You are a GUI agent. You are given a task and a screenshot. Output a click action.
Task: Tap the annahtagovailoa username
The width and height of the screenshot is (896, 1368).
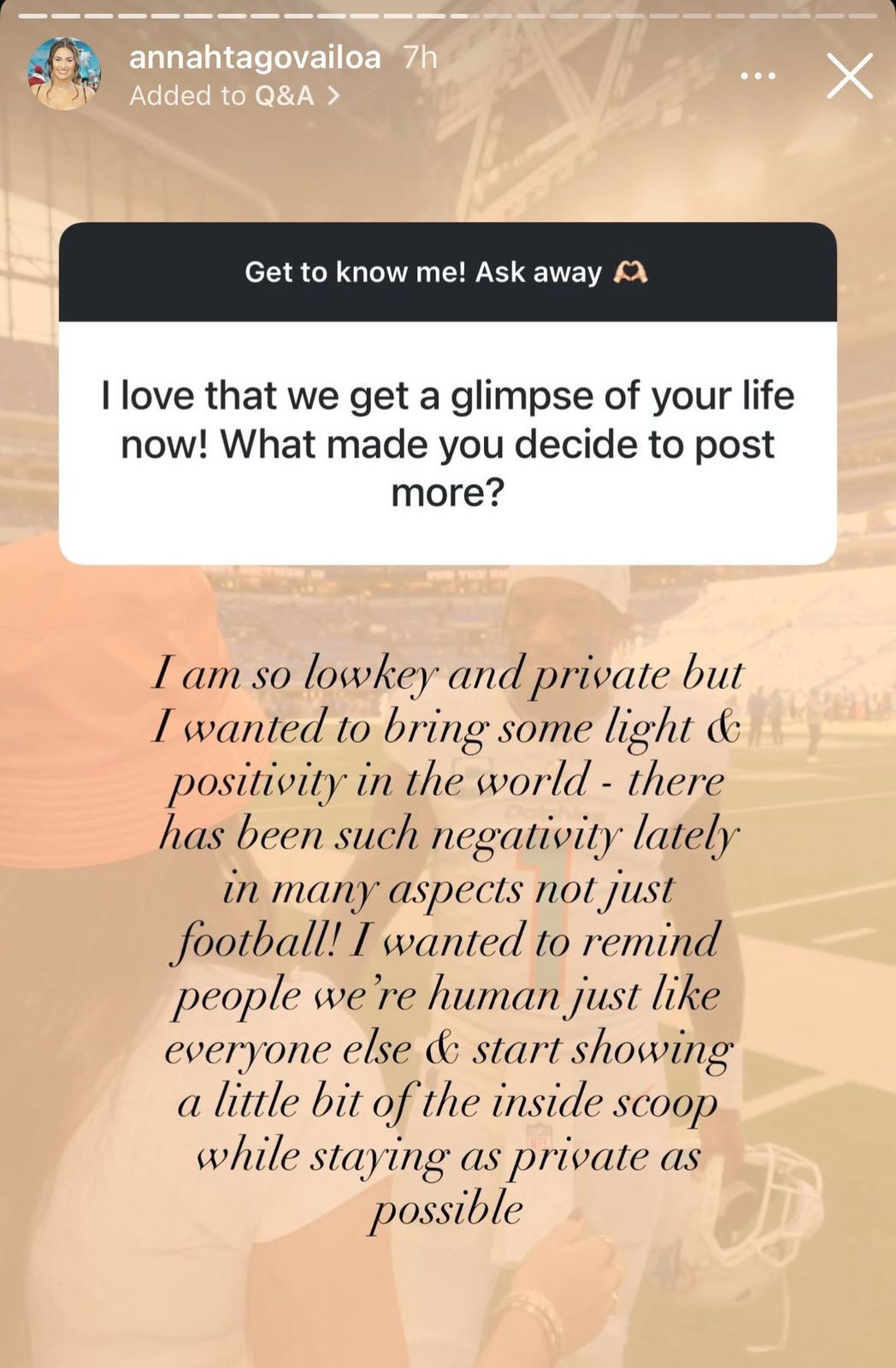[254, 57]
